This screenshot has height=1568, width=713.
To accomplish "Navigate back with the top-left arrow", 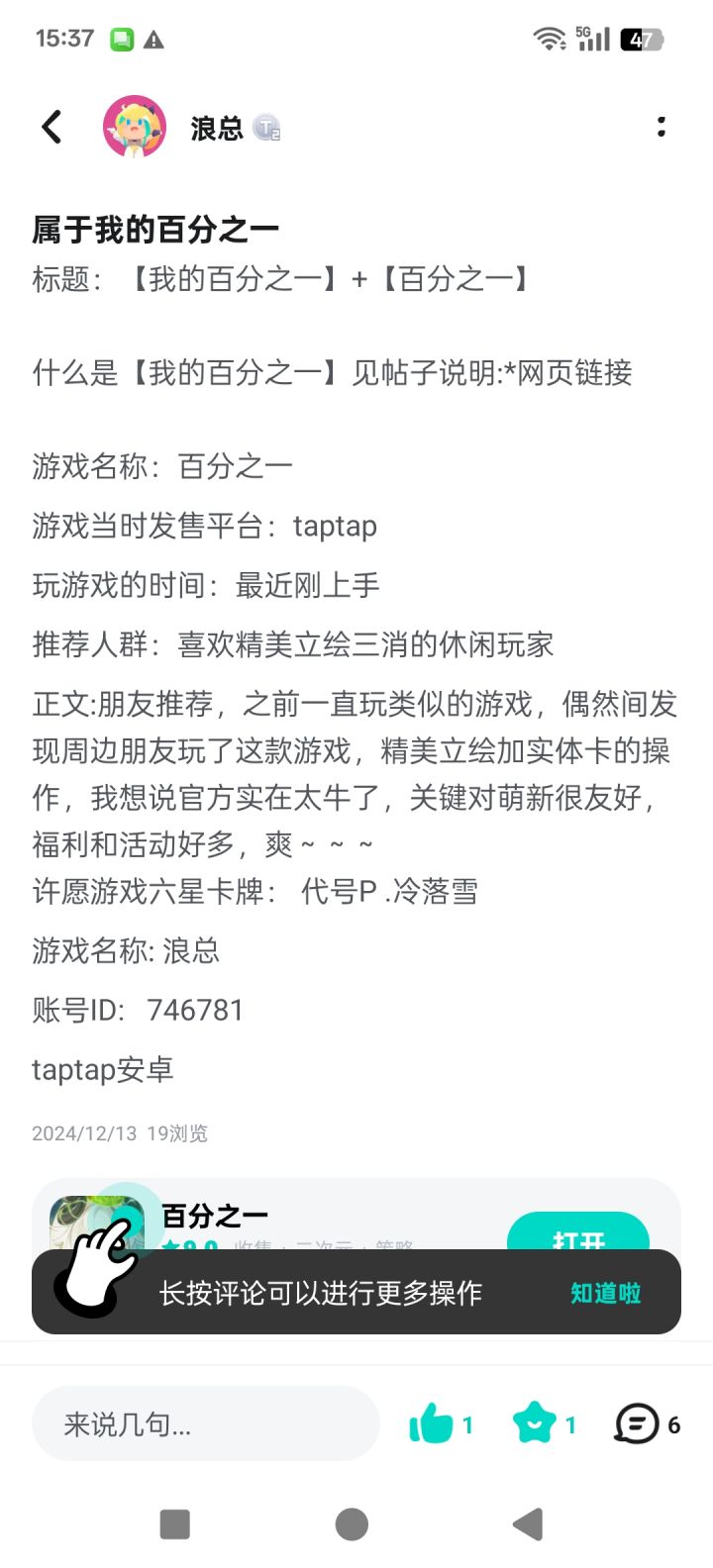I will [51, 127].
